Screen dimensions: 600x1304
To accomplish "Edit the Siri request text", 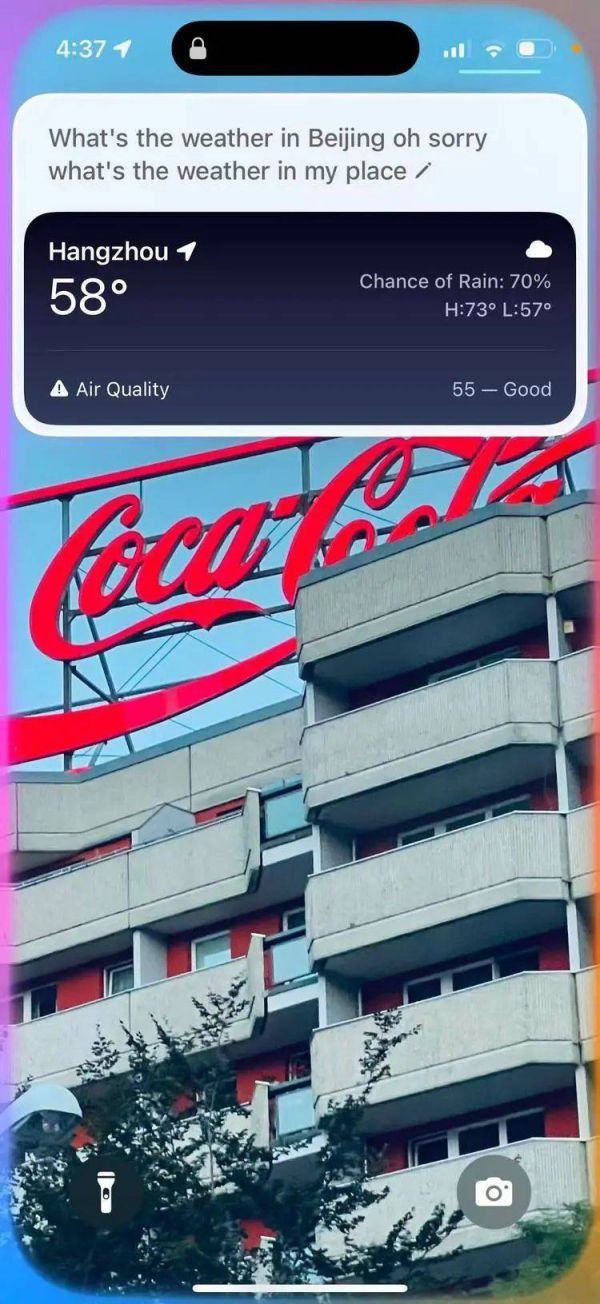I will tap(422, 172).
